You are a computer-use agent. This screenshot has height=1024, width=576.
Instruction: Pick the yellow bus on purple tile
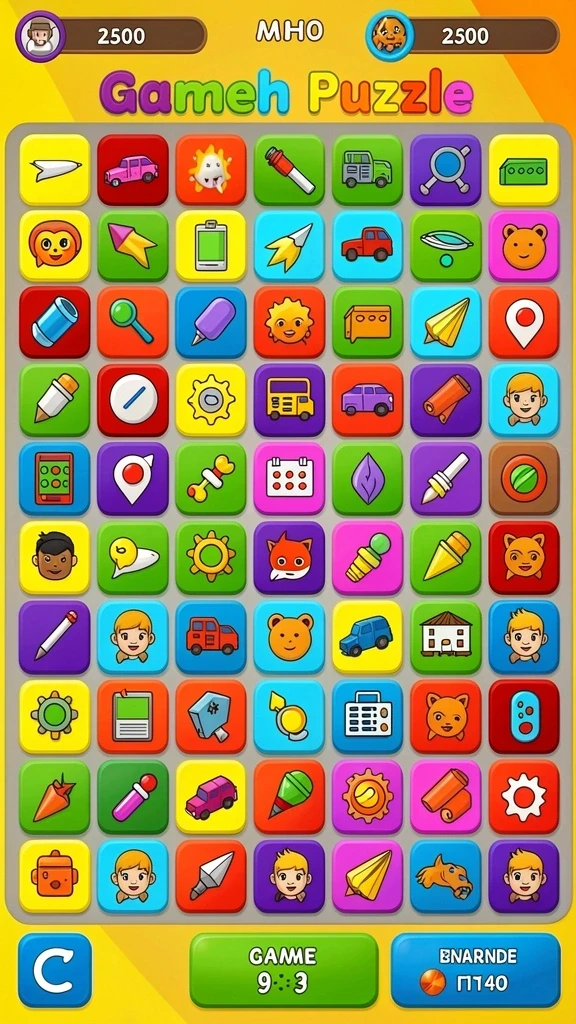(289, 400)
